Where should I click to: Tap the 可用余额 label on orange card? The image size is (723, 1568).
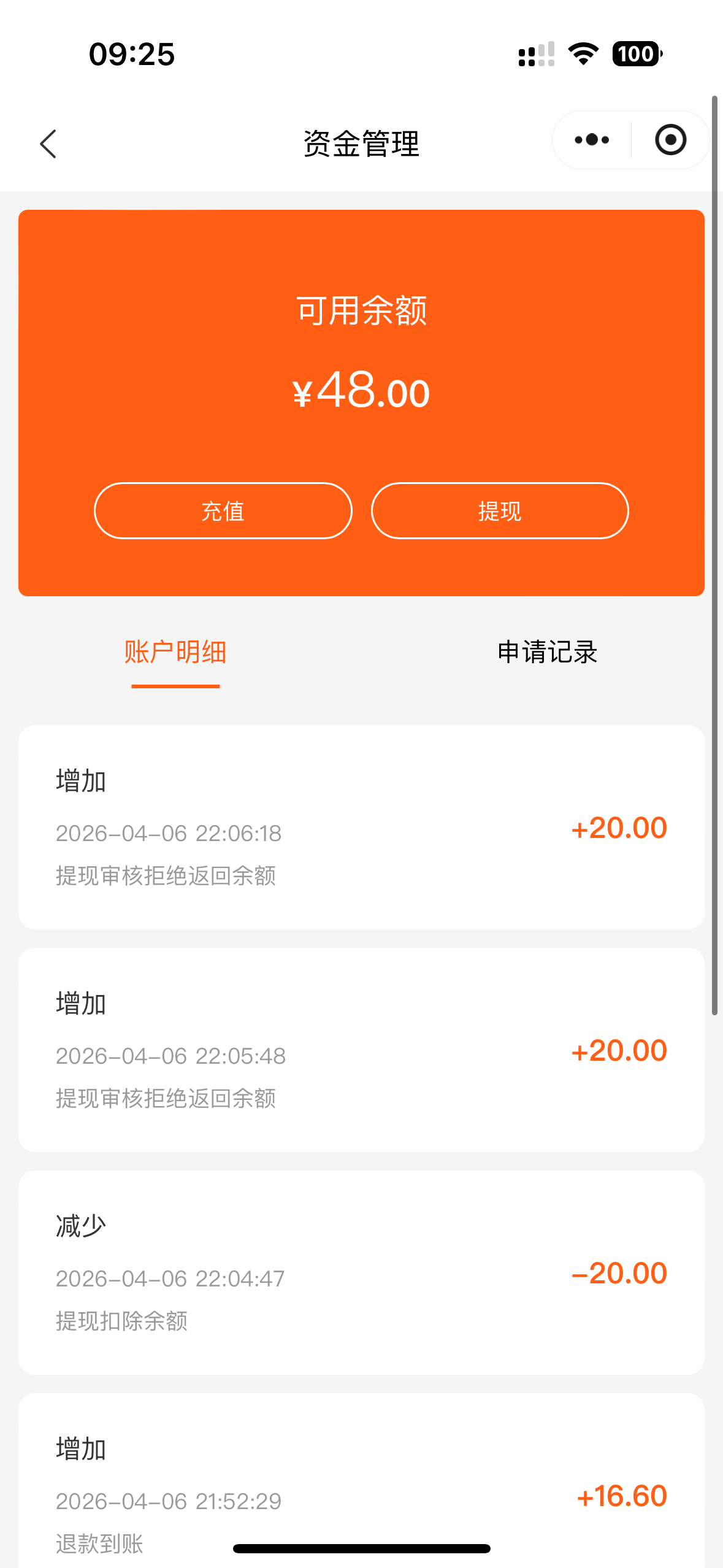click(x=361, y=312)
